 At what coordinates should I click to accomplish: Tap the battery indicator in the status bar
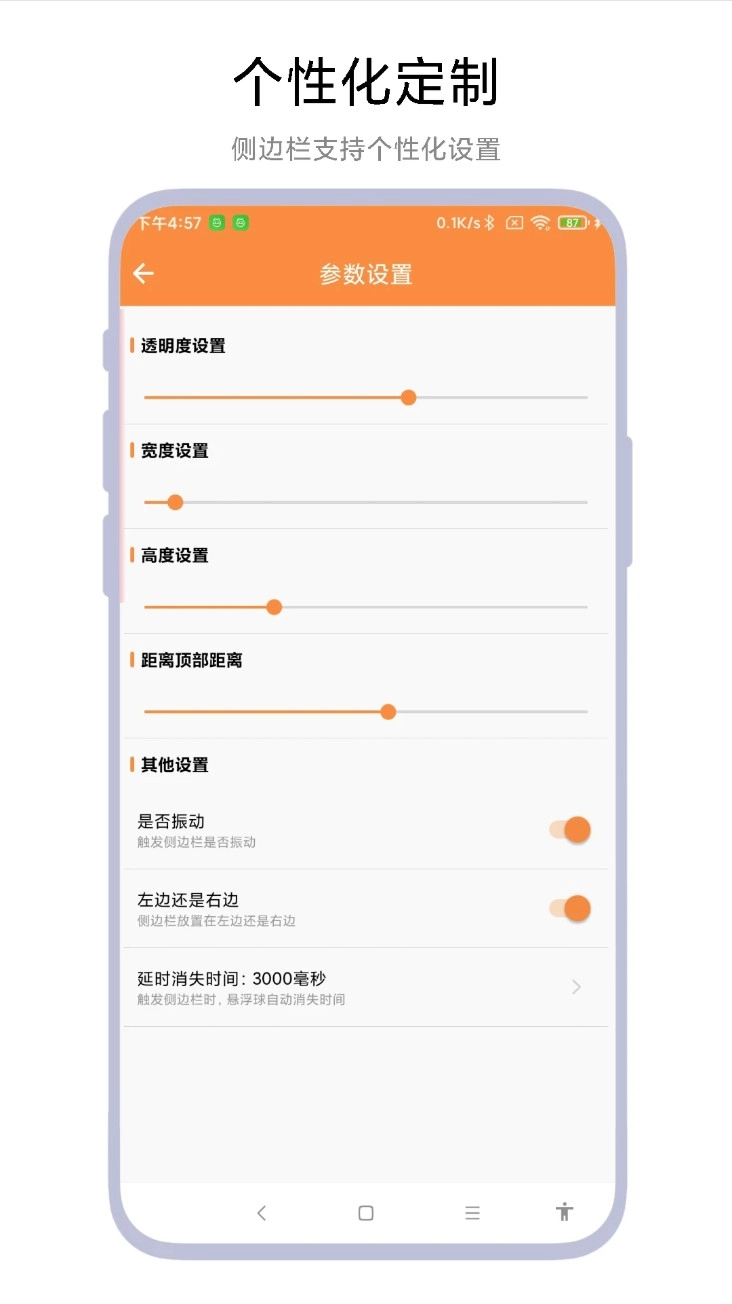[574, 223]
